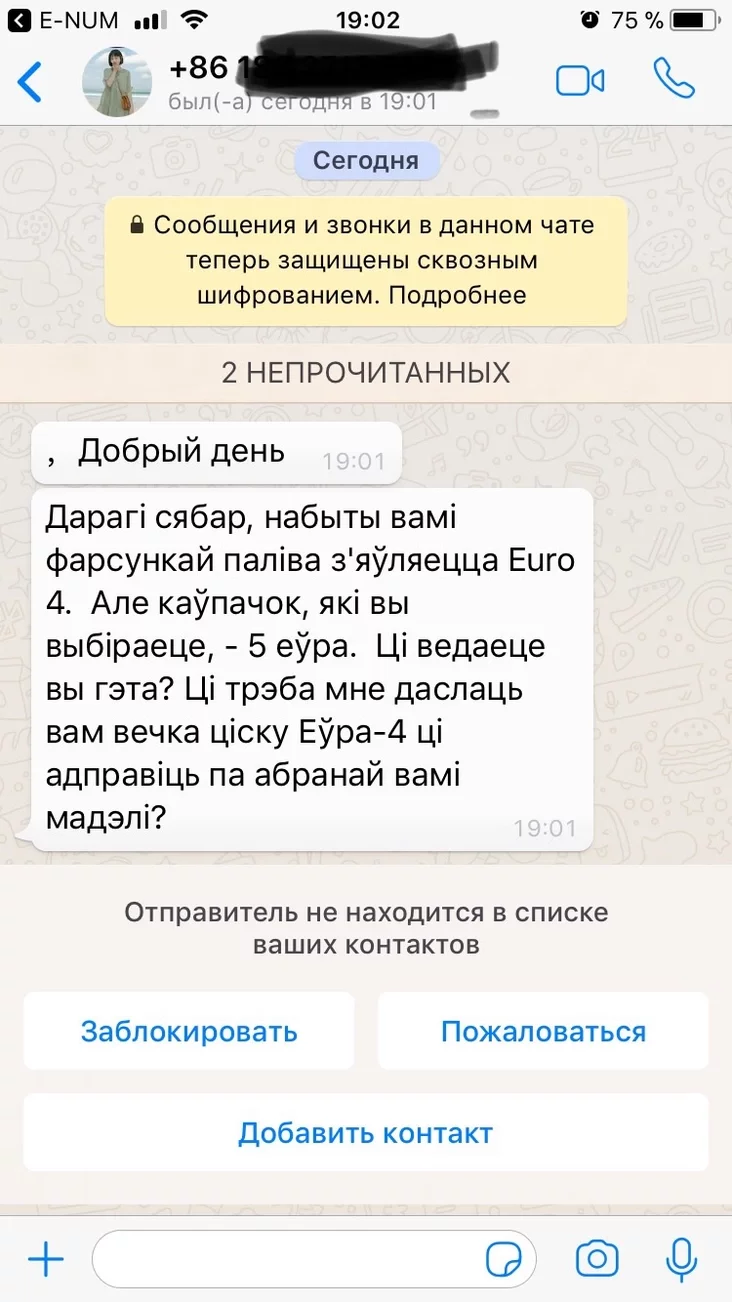Image resolution: width=732 pixels, height=1302 pixels.
Task: Start a video call with this contact
Action: pyautogui.click(x=581, y=81)
